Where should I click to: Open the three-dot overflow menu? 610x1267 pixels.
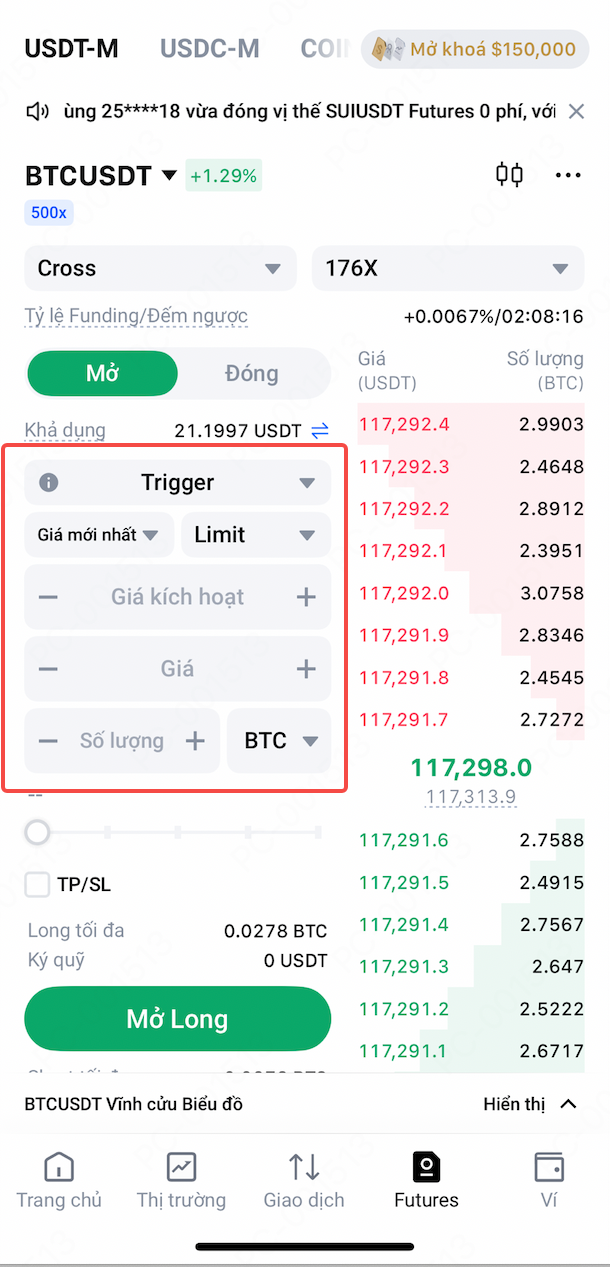[567, 176]
